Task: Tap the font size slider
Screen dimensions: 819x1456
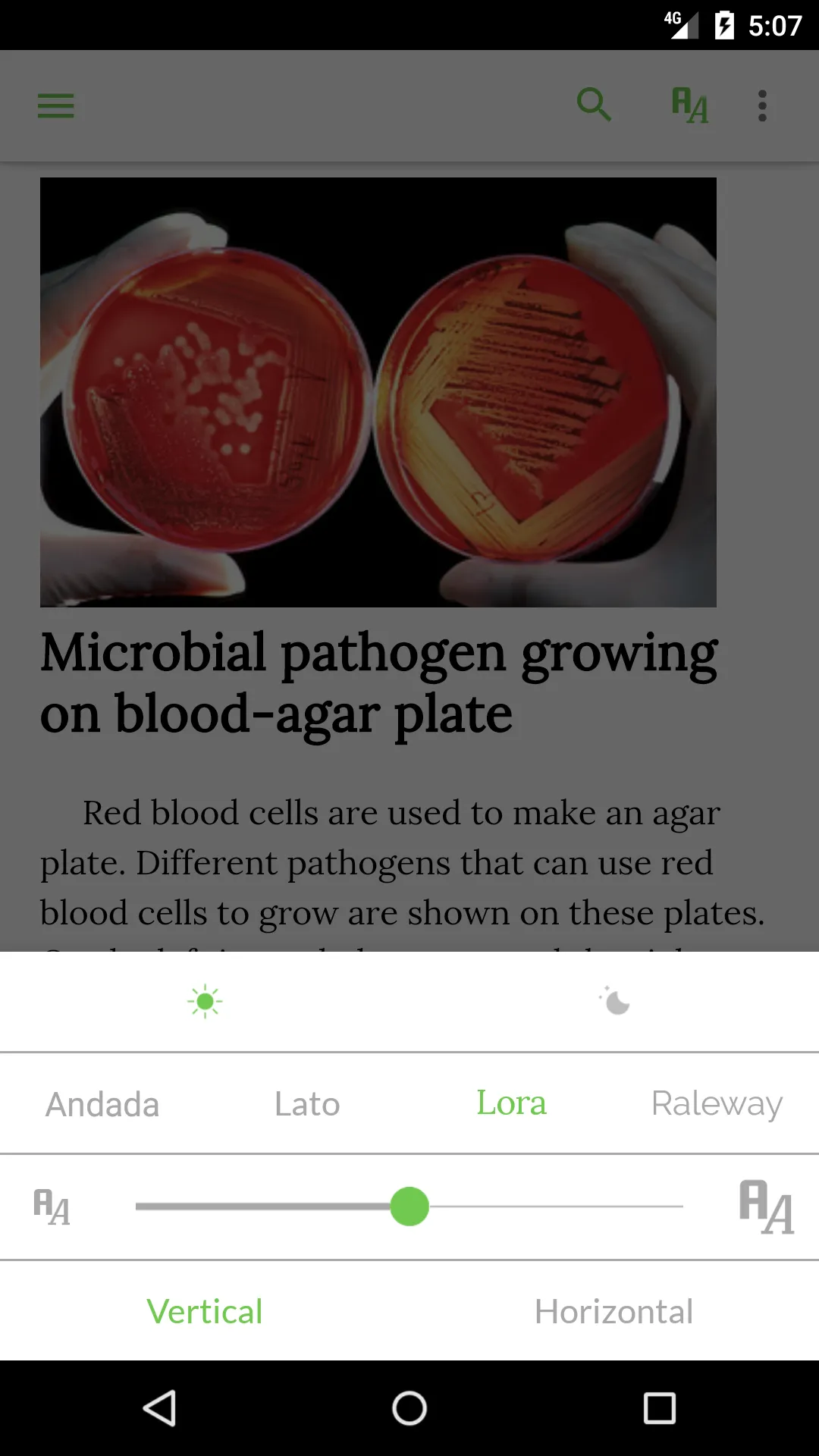Action: point(409,1207)
